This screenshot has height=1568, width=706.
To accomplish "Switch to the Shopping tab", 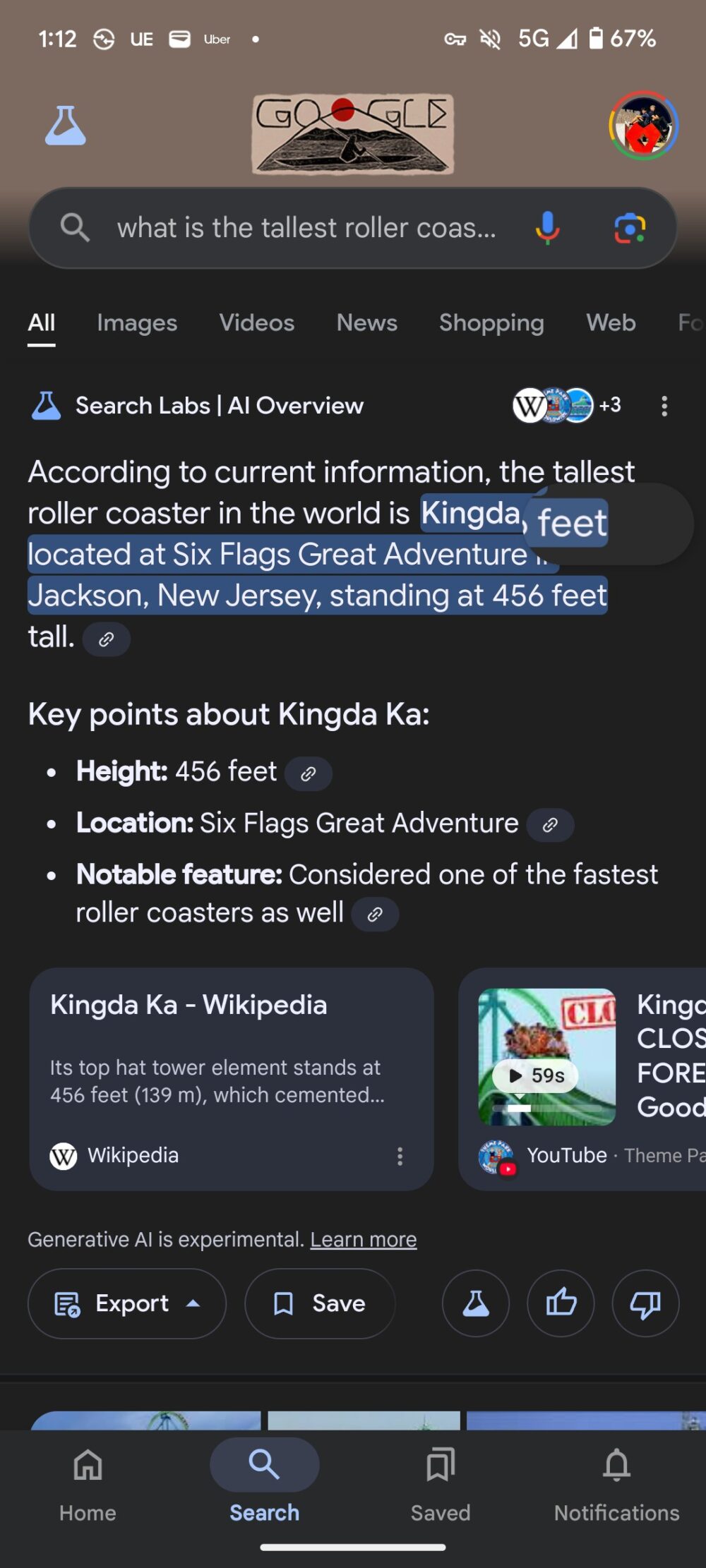I will click(491, 322).
